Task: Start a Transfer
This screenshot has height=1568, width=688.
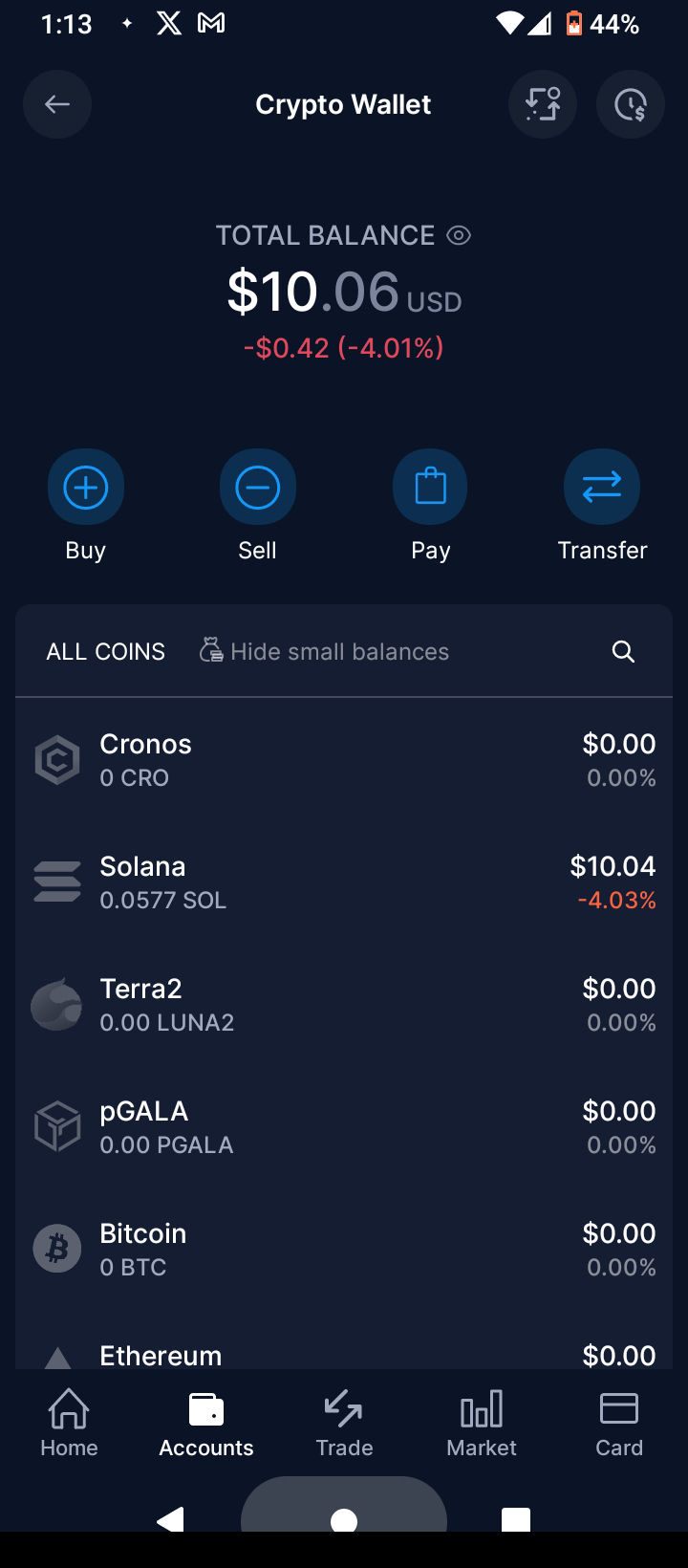Action: click(x=602, y=489)
